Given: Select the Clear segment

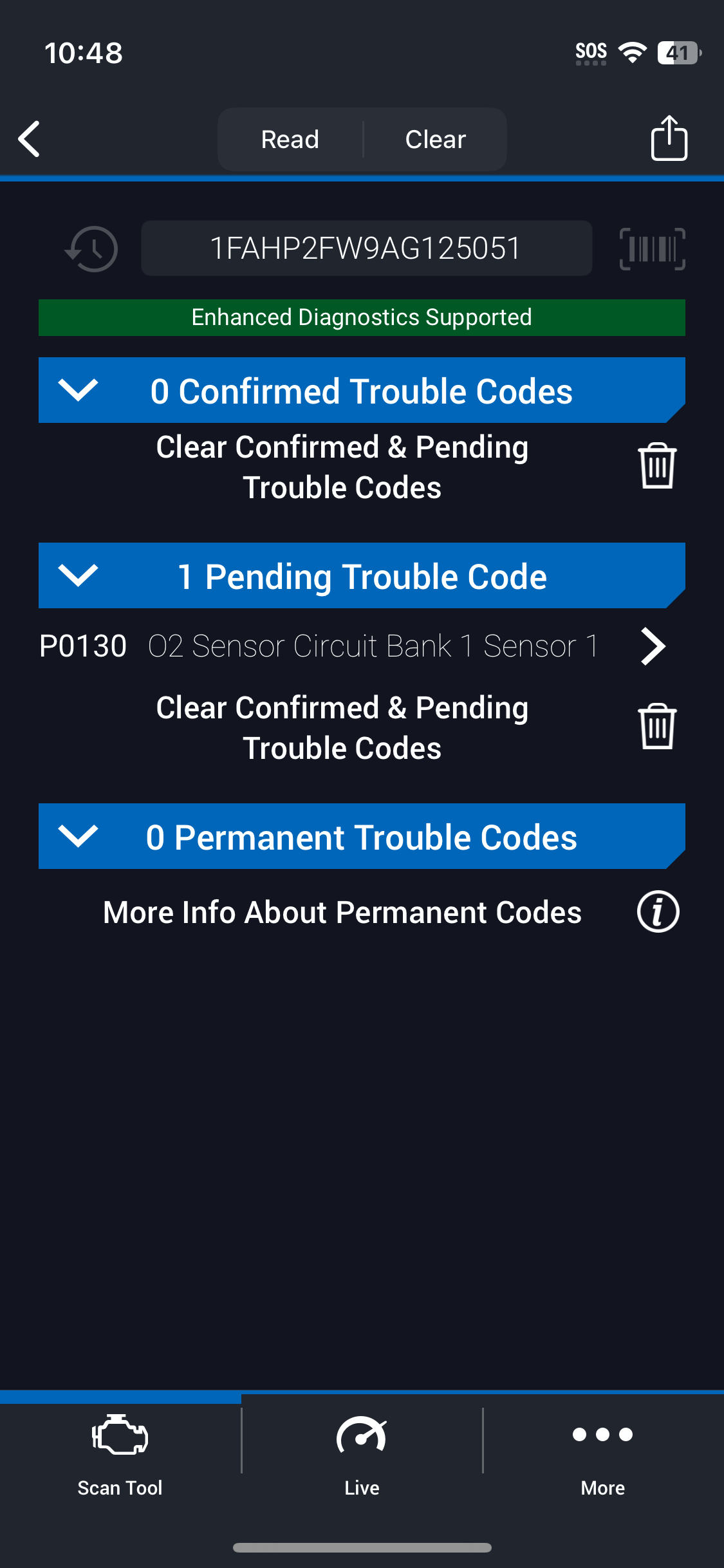Looking at the screenshot, I should pos(436,140).
